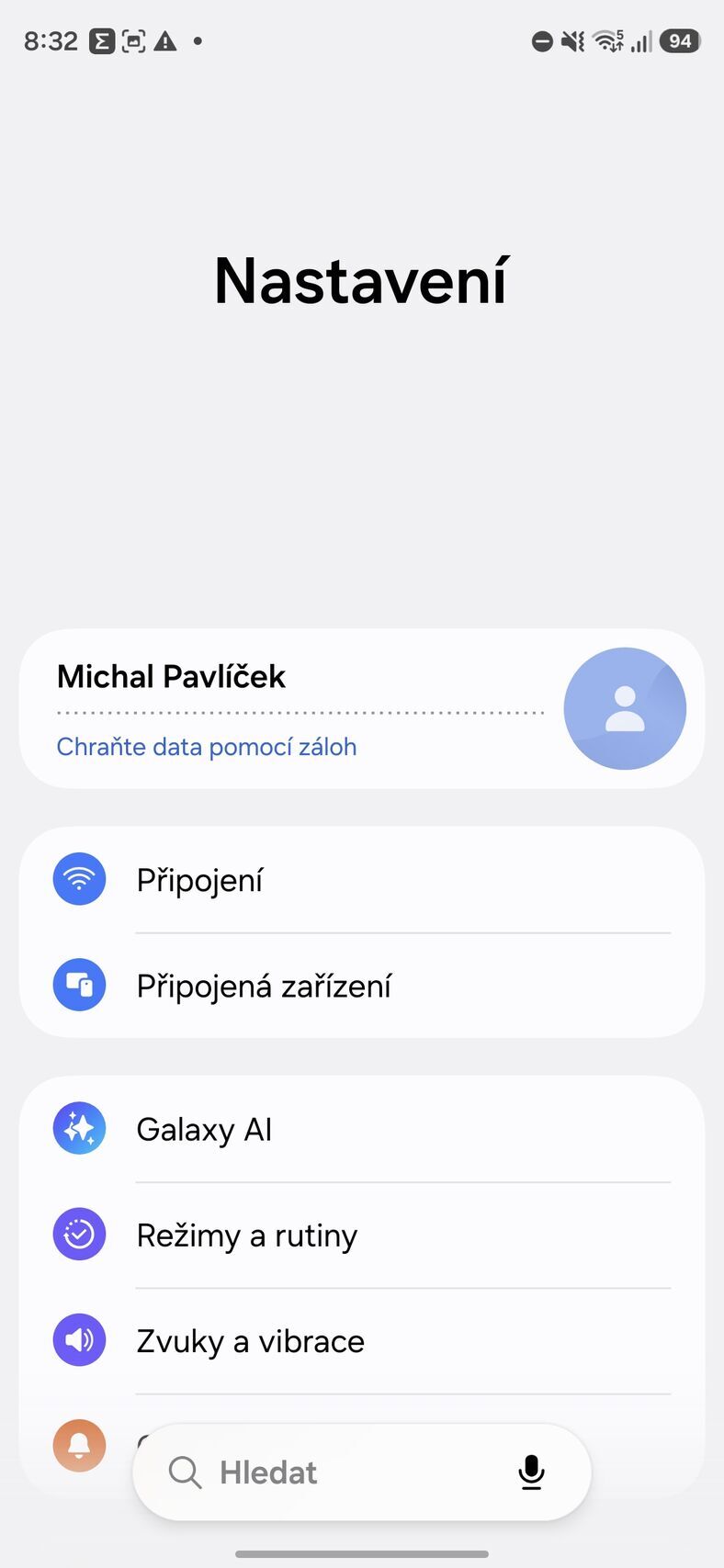
Task: Tap the Wi-Fi status bar indicator
Action: click(x=605, y=39)
